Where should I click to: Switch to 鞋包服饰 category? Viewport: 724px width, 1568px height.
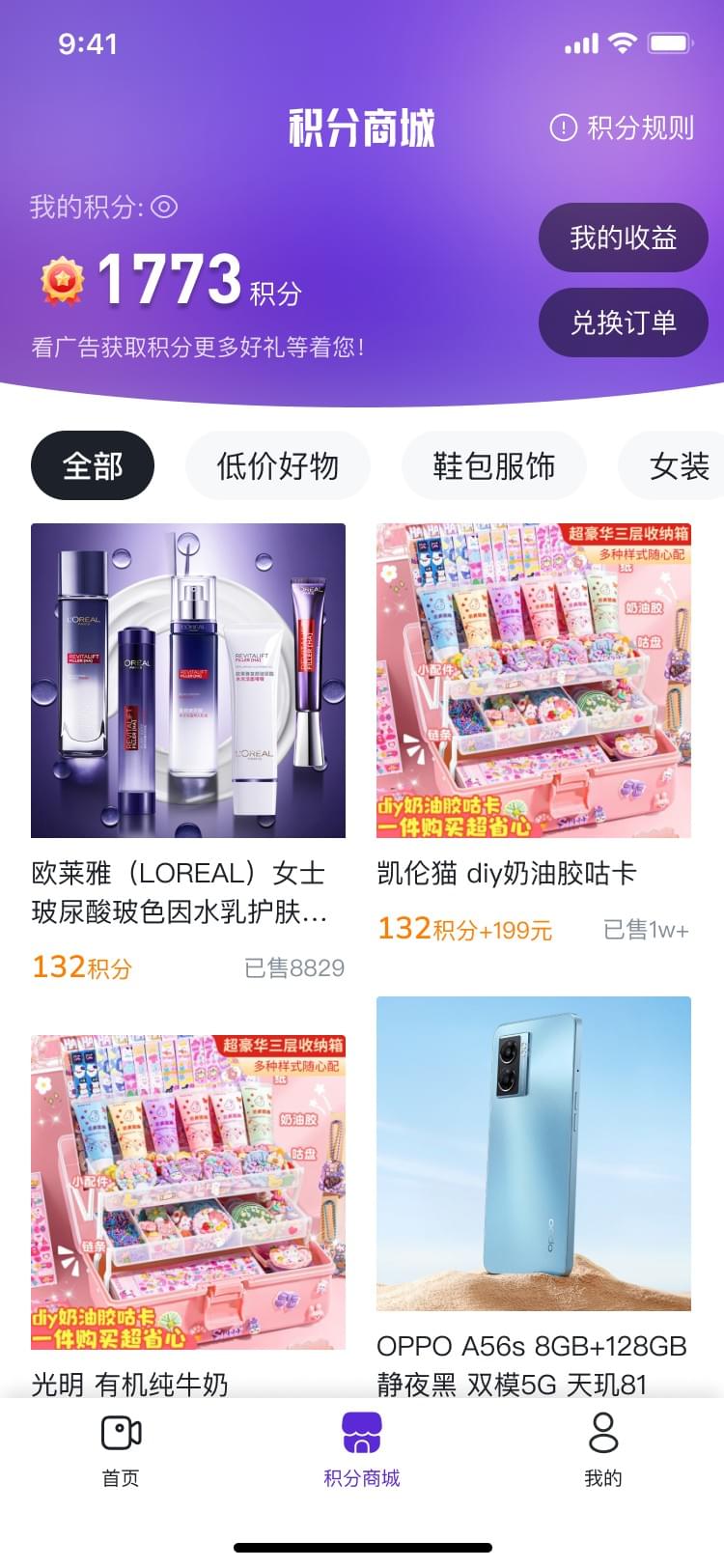coord(493,465)
